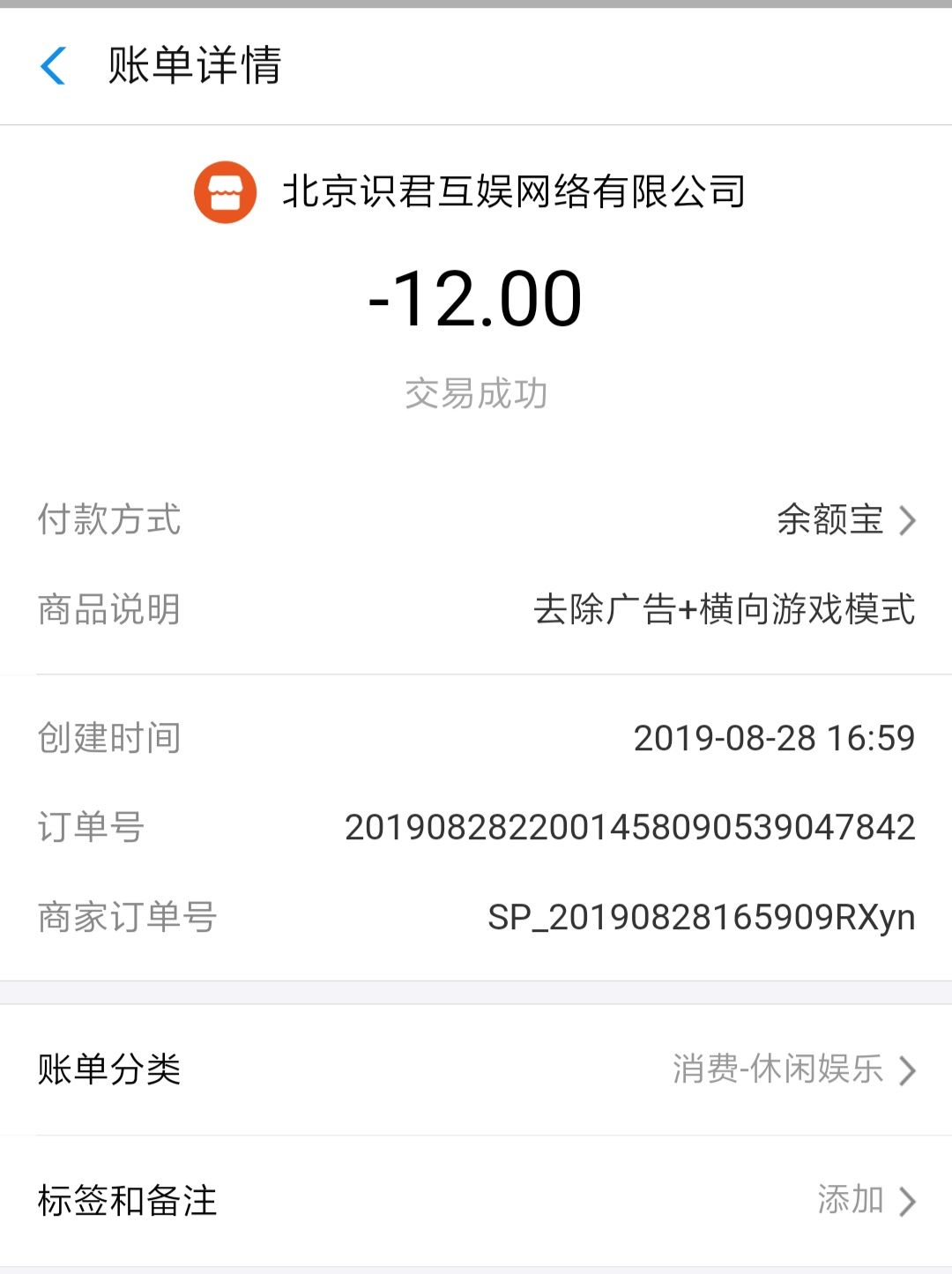Go back from the 账单详情 page
The image size is (952, 1274).
click(54, 66)
